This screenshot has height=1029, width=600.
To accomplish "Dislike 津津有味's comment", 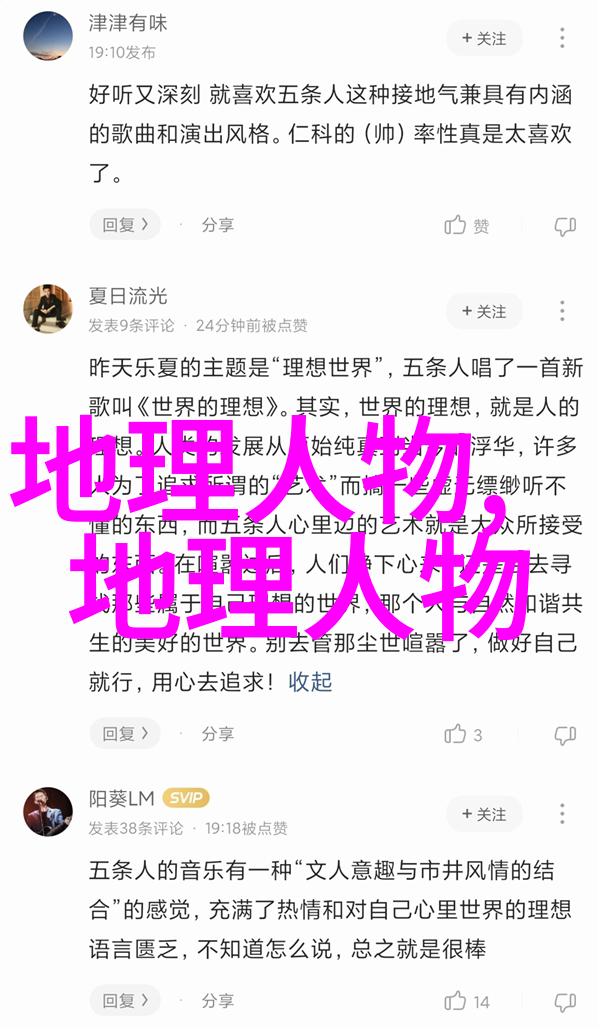I will 565,225.
